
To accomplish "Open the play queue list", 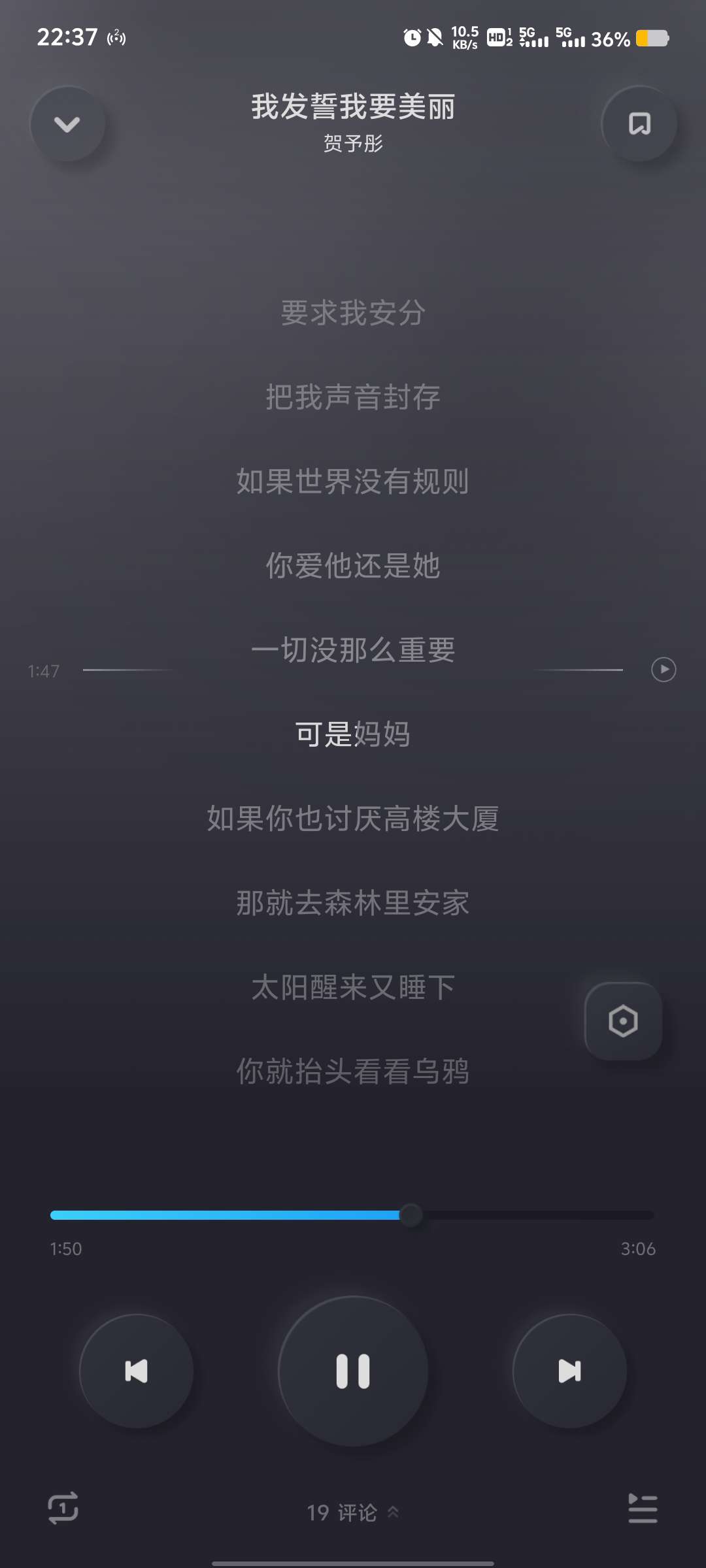I will click(x=642, y=1508).
